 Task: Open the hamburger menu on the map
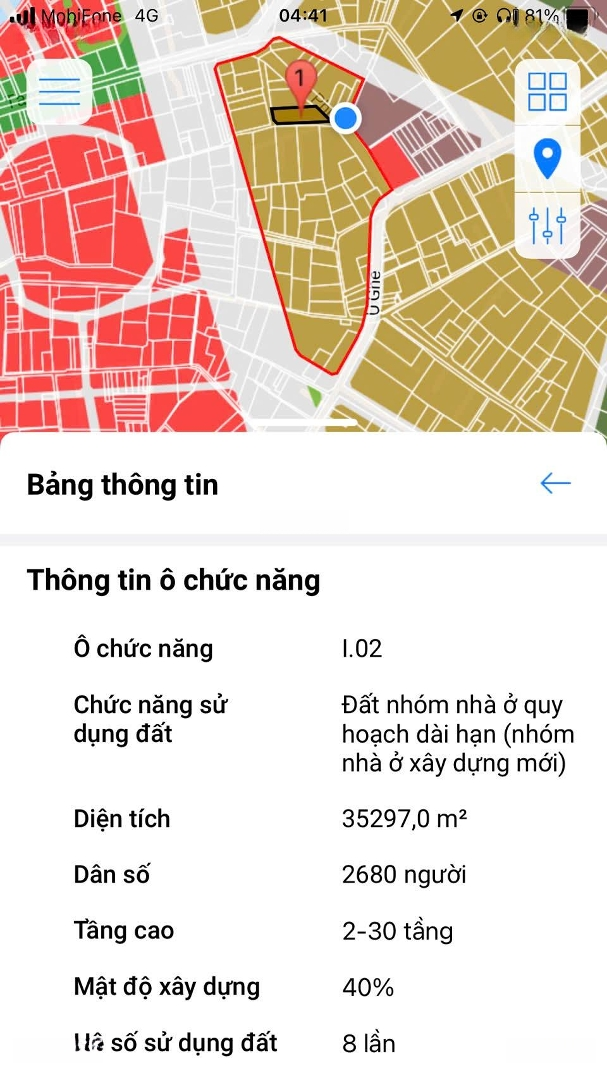pyautogui.click(x=59, y=91)
